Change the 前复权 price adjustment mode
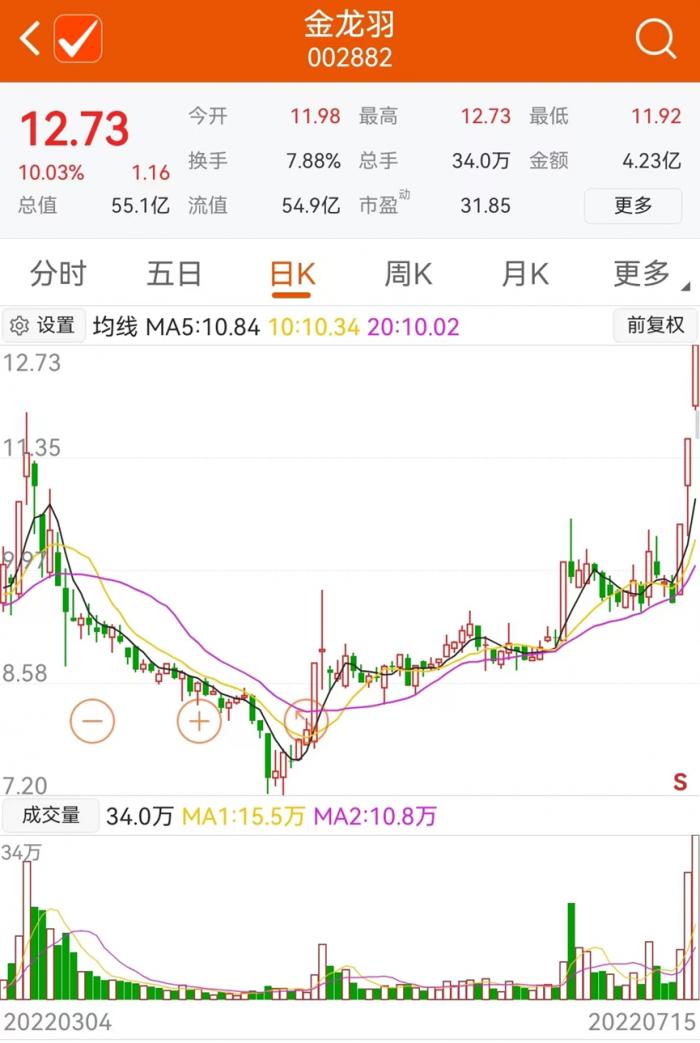The width and height of the screenshot is (700, 1043). tap(654, 326)
